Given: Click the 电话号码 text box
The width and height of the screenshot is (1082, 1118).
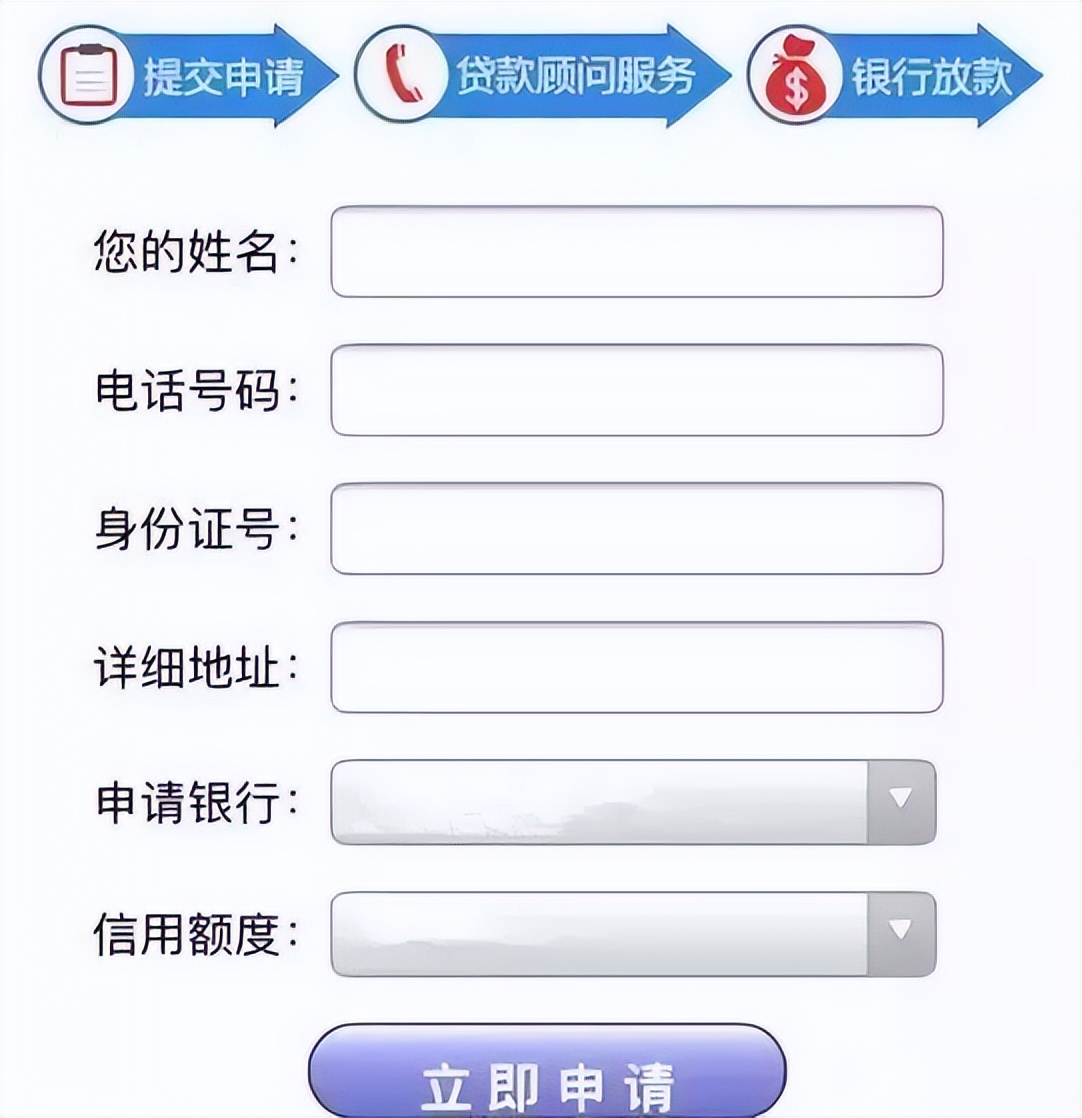Looking at the screenshot, I should click(635, 390).
